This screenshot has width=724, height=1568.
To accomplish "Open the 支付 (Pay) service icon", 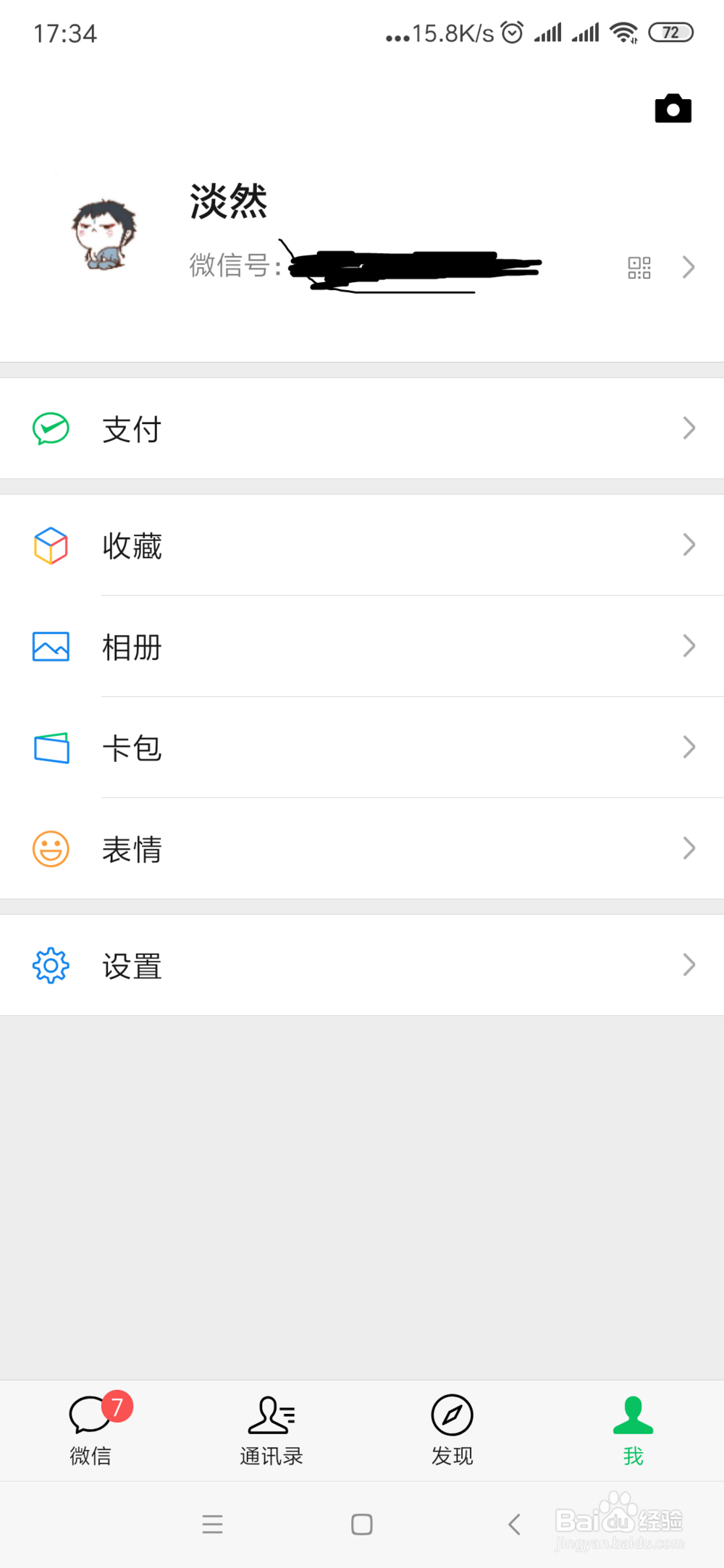I will click(x=49, y=428).
